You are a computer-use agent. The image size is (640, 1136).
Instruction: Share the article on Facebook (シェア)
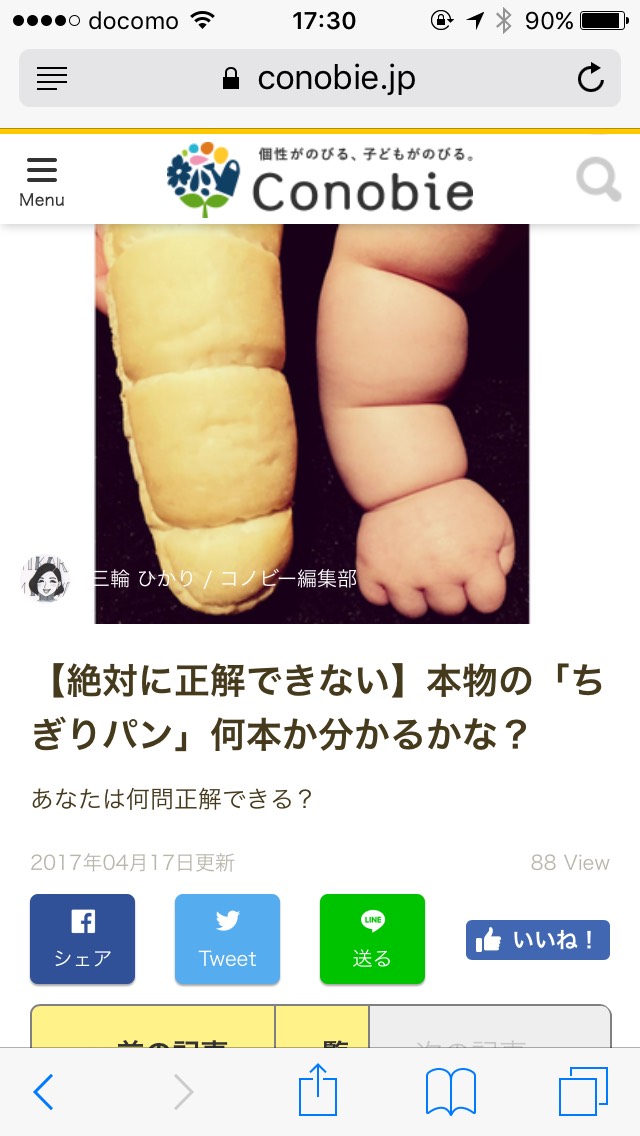[x=82, y=938]
